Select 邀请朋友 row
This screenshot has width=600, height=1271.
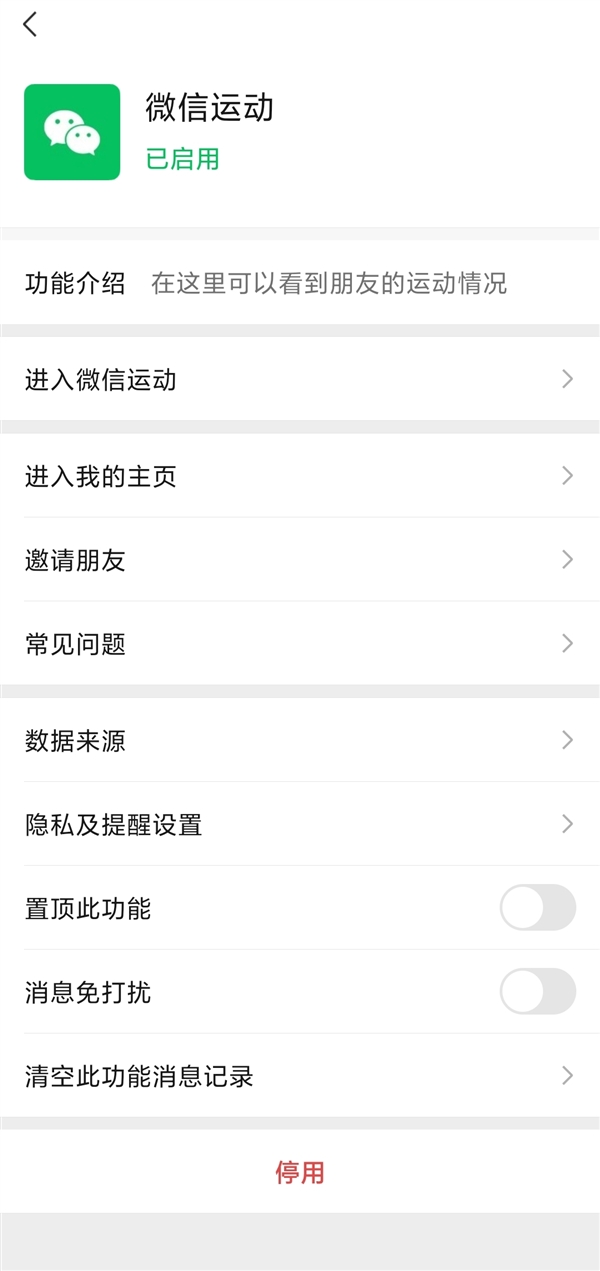(300, 560)
